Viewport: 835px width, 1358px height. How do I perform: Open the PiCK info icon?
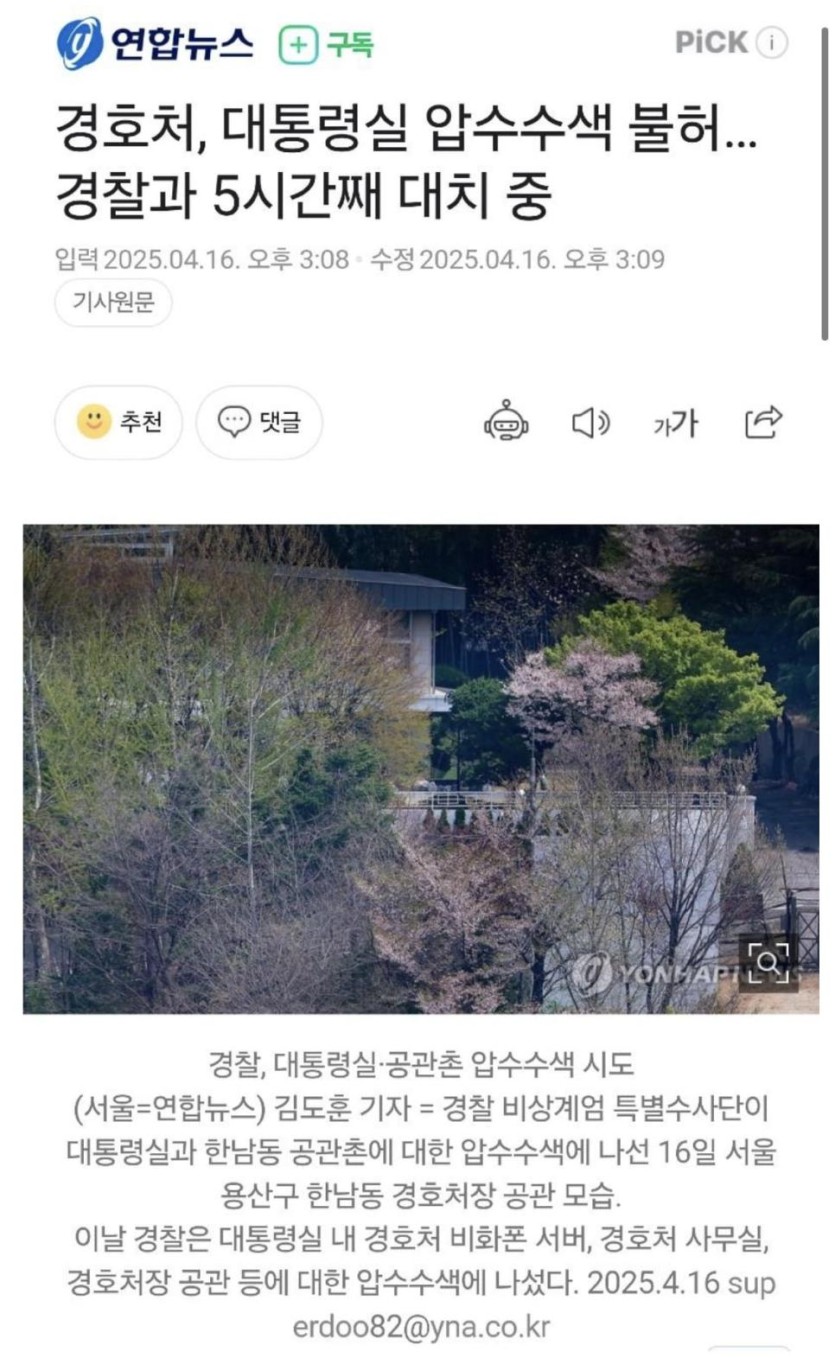[x=771, y=43]
